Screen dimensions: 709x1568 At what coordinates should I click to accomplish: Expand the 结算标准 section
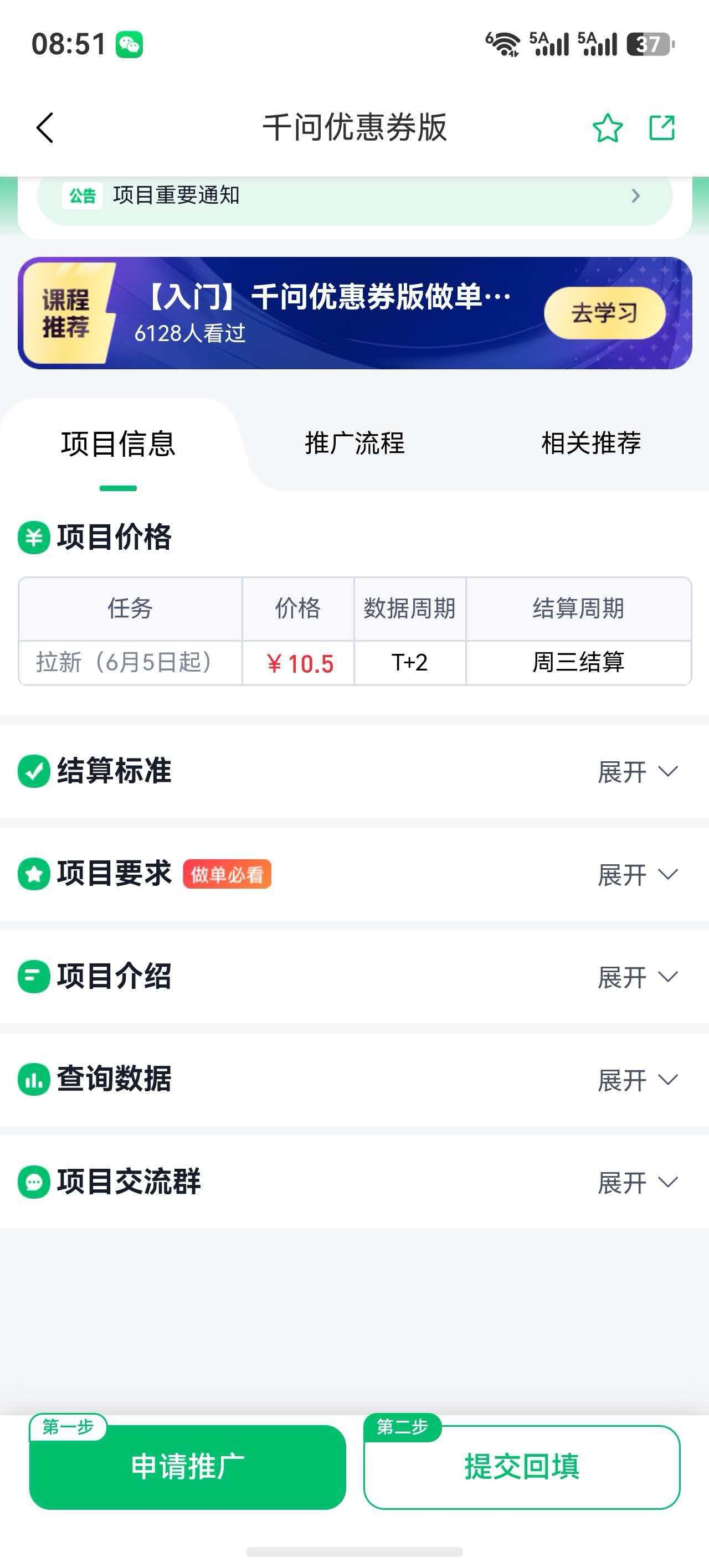click(637, 772)
